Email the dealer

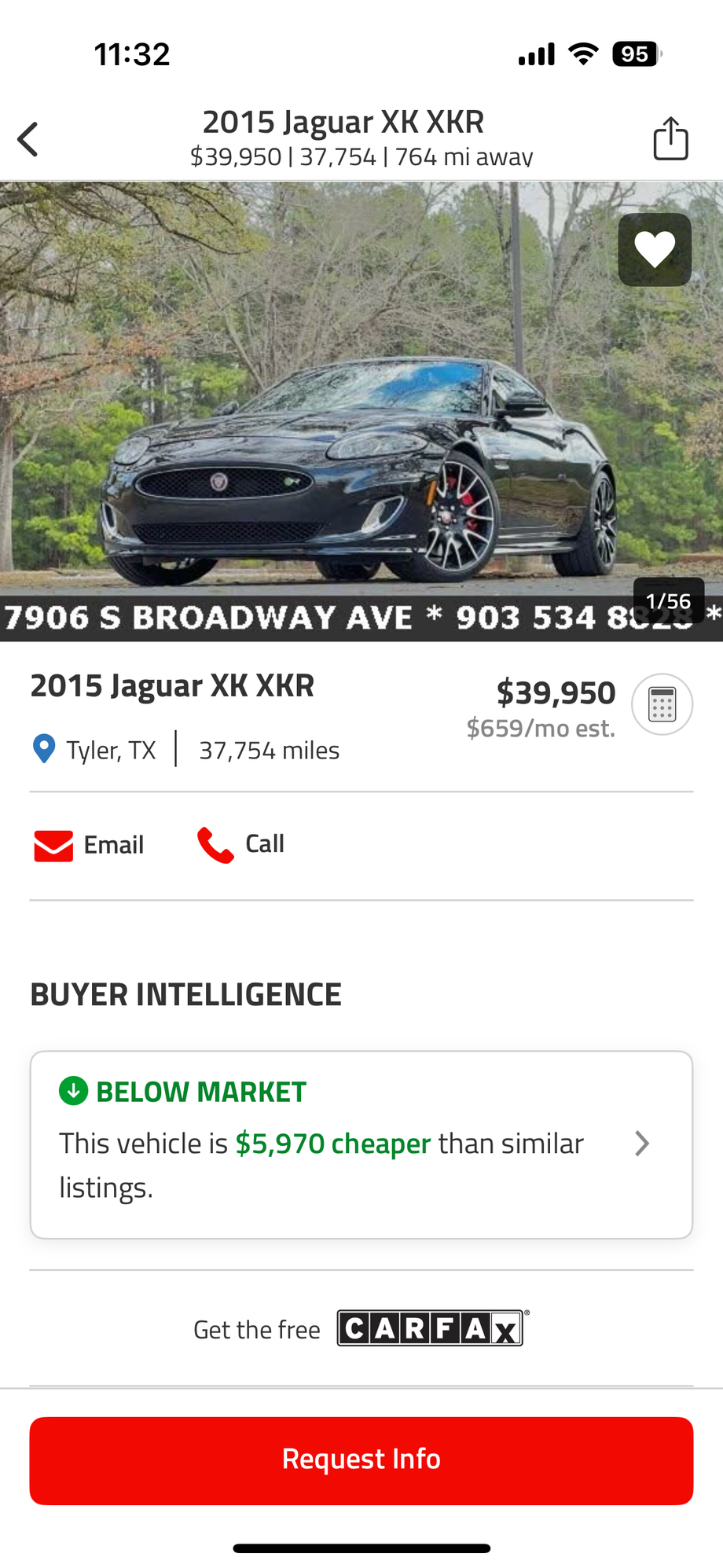[x=90, y=845]
